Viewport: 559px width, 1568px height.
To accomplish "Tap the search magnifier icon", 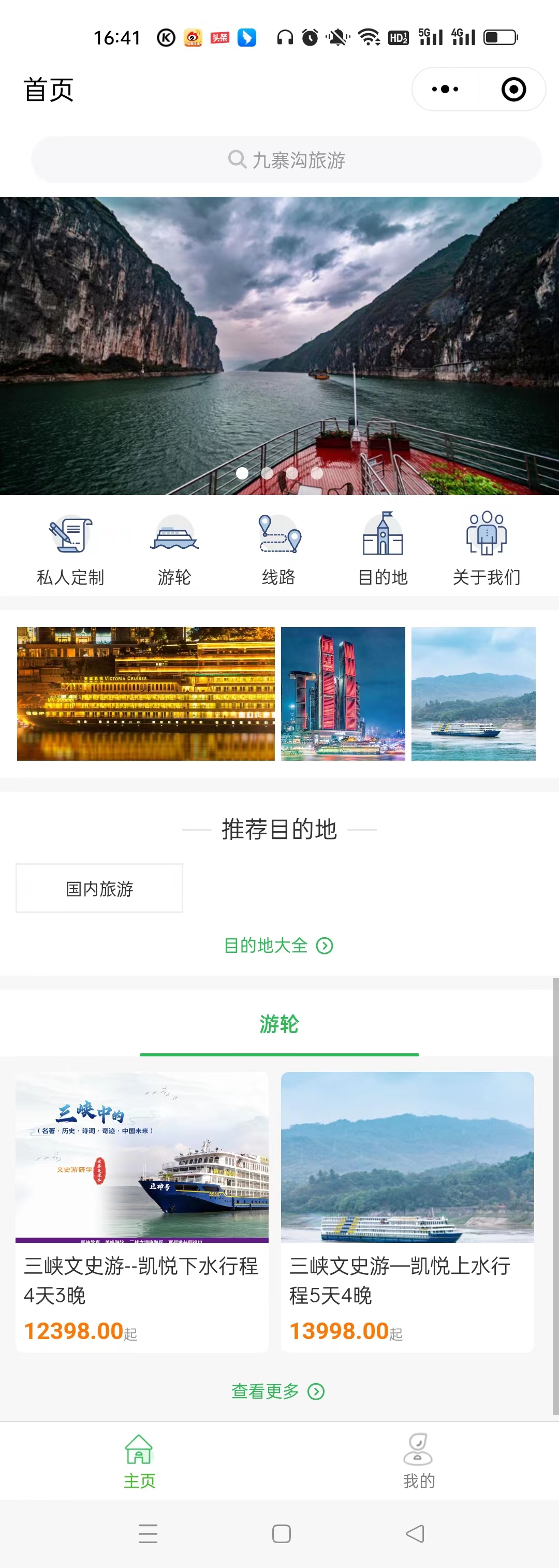I will [237, 160].
